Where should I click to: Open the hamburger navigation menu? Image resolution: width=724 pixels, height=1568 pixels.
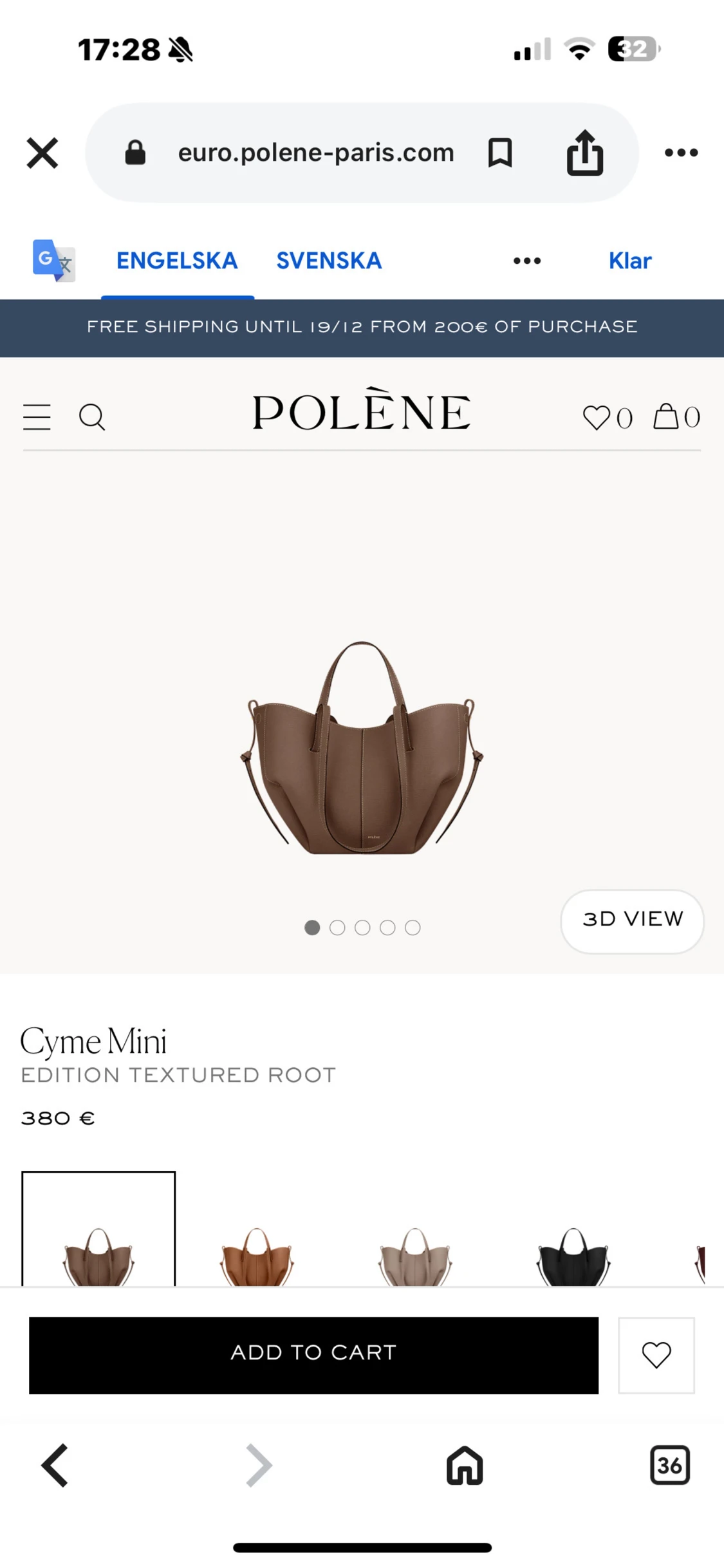[x=37, y=416]
